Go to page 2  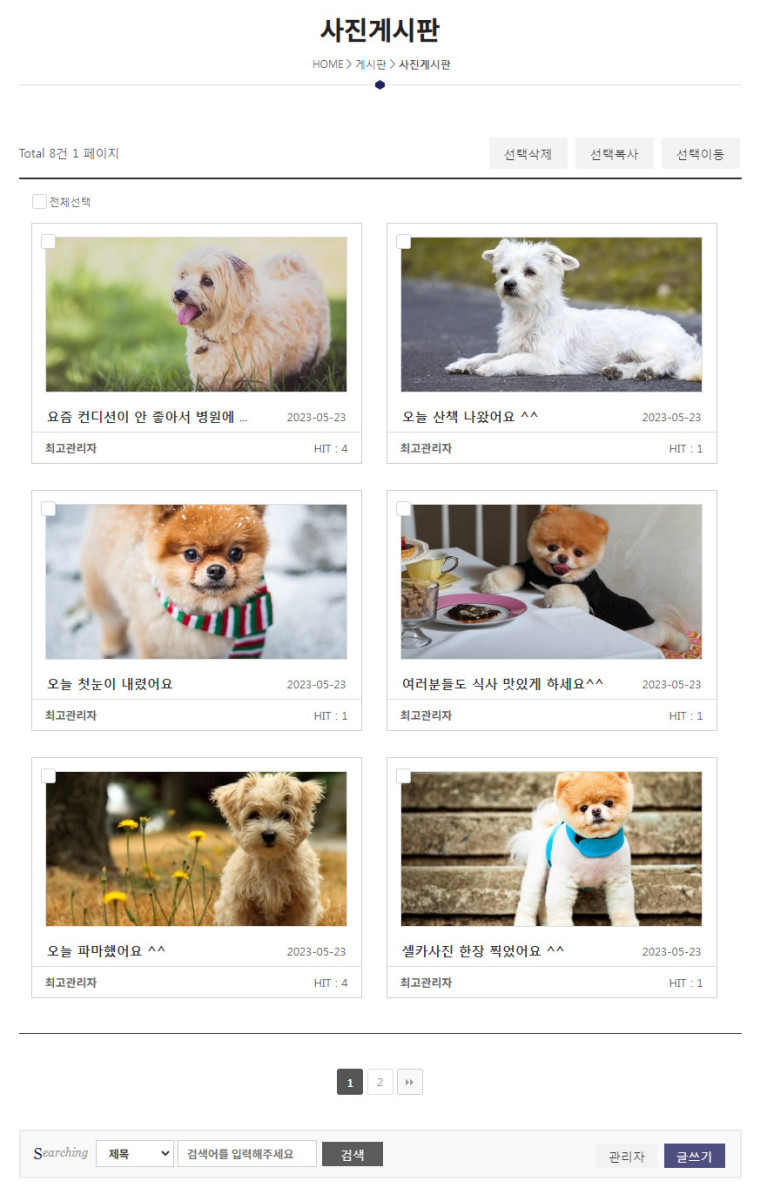(380, 1082)
